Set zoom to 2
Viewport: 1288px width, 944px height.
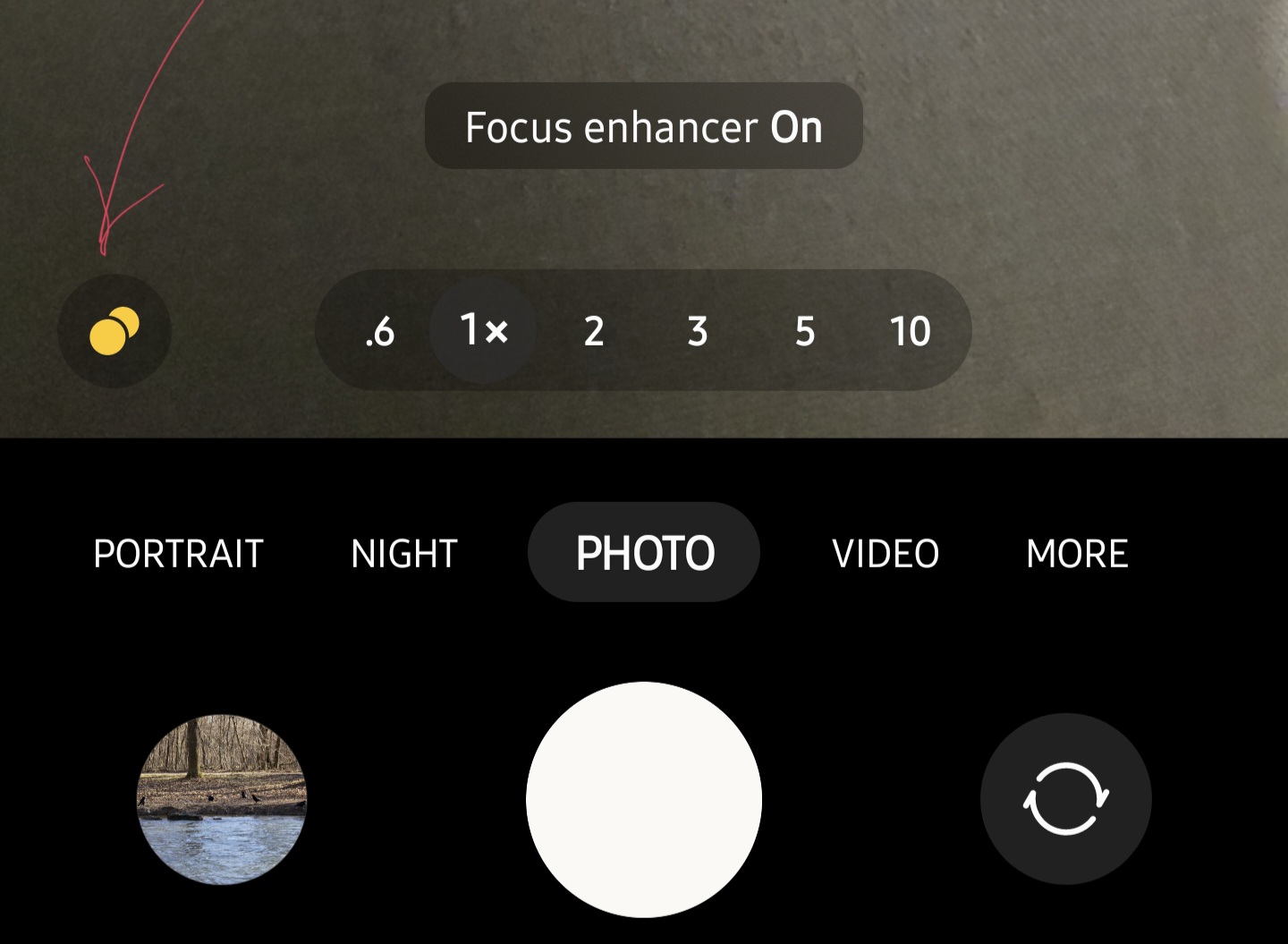594,331
